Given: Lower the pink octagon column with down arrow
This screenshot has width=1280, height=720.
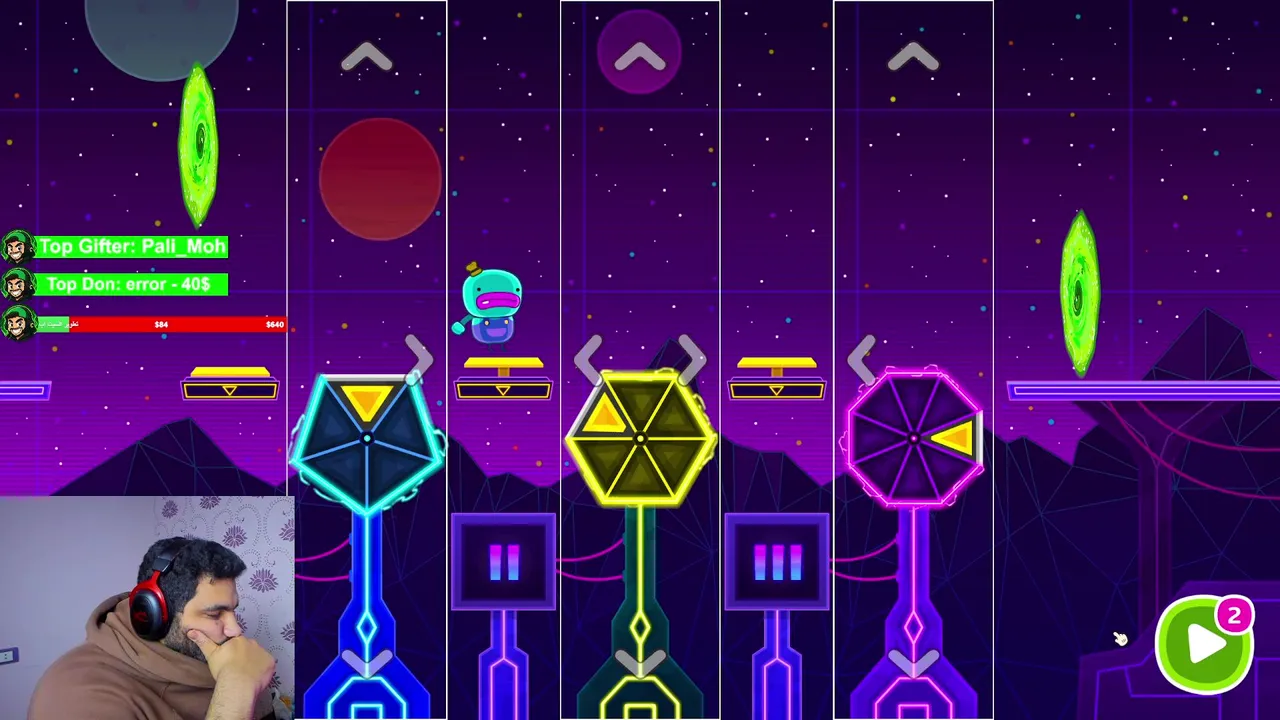Looking at the screenshot, I should pyautogui.click(x=913, y=663).
